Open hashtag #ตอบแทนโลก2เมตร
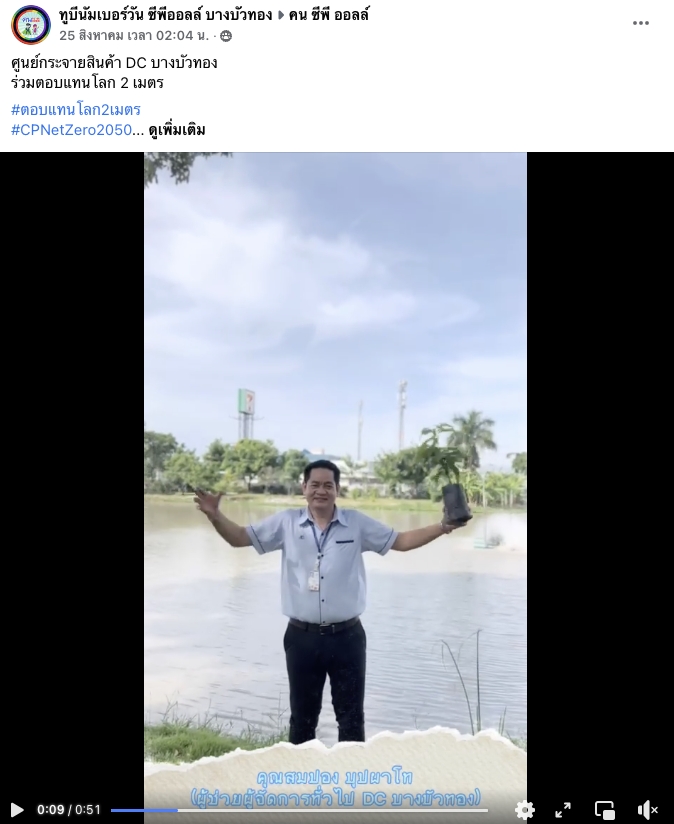 click(x=76, y=109)
